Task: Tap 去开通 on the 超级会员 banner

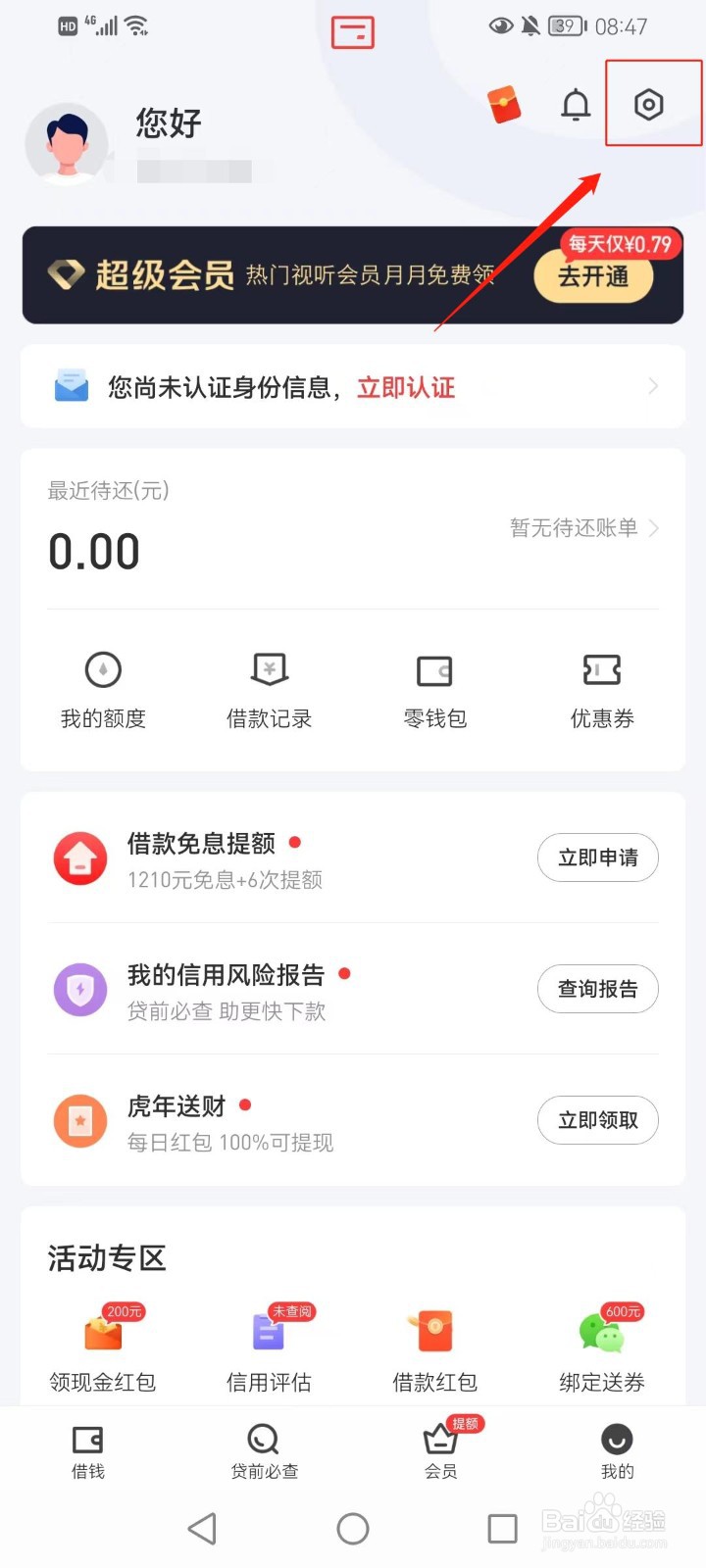Action: (x=593, y=276)
